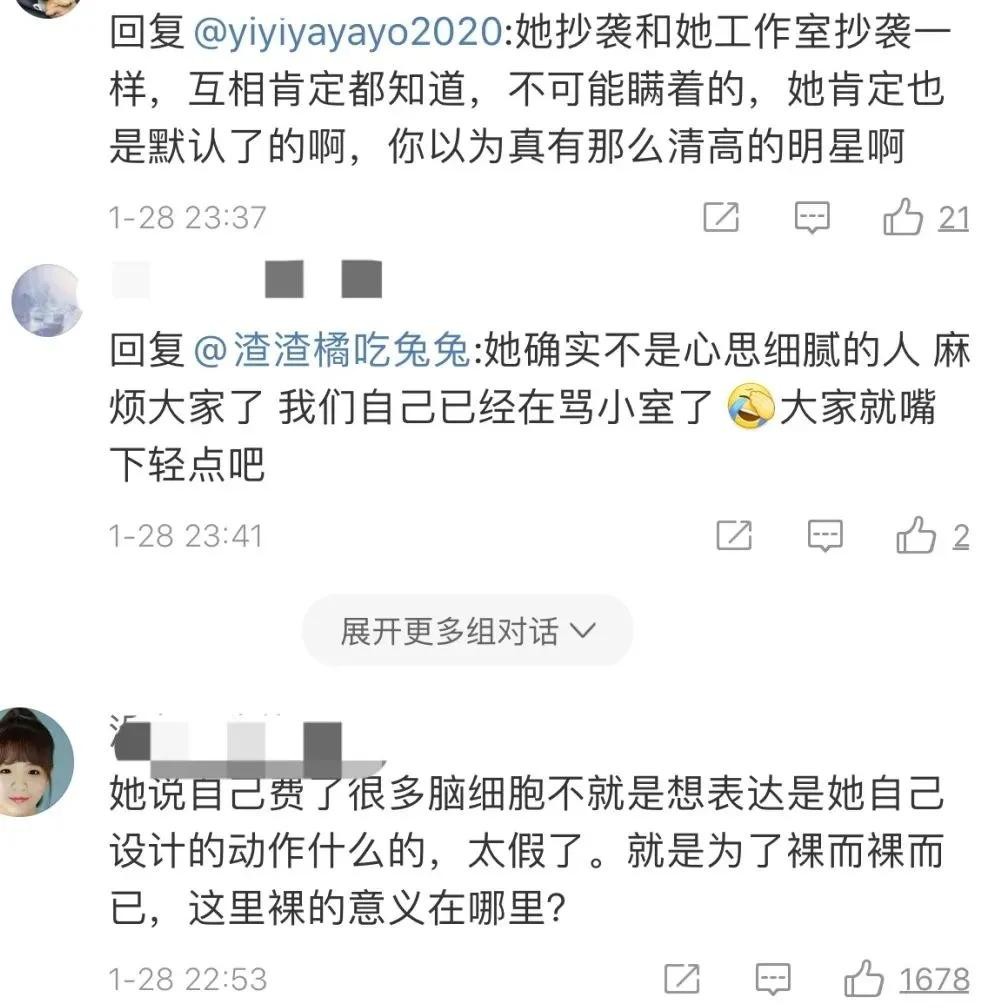Reply to the 1-28 23:41 comment
1008x1008 pixels.
click(x=824, y=536)
